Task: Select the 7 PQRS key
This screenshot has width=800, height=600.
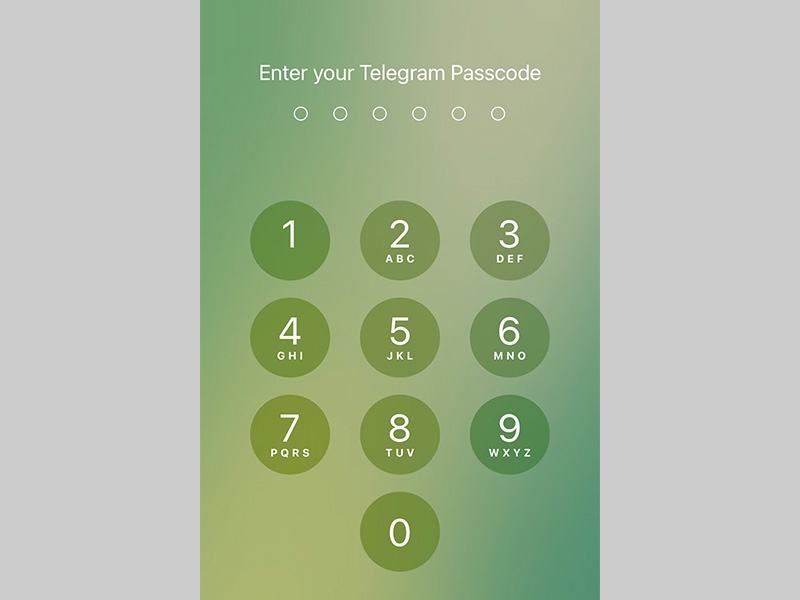Action: (x=290, y=435)
